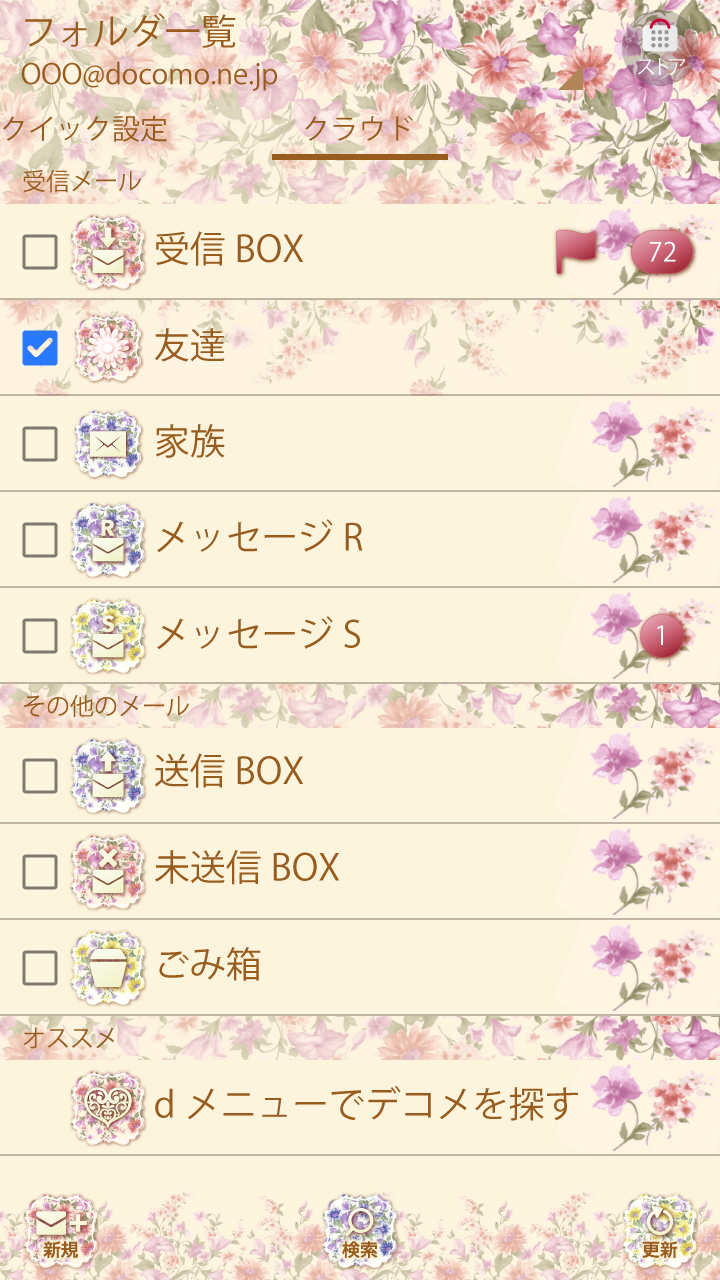Open d メニューでデコメを探す
Viewport: 720px width, 1280px height.
tap(366, 1105)
